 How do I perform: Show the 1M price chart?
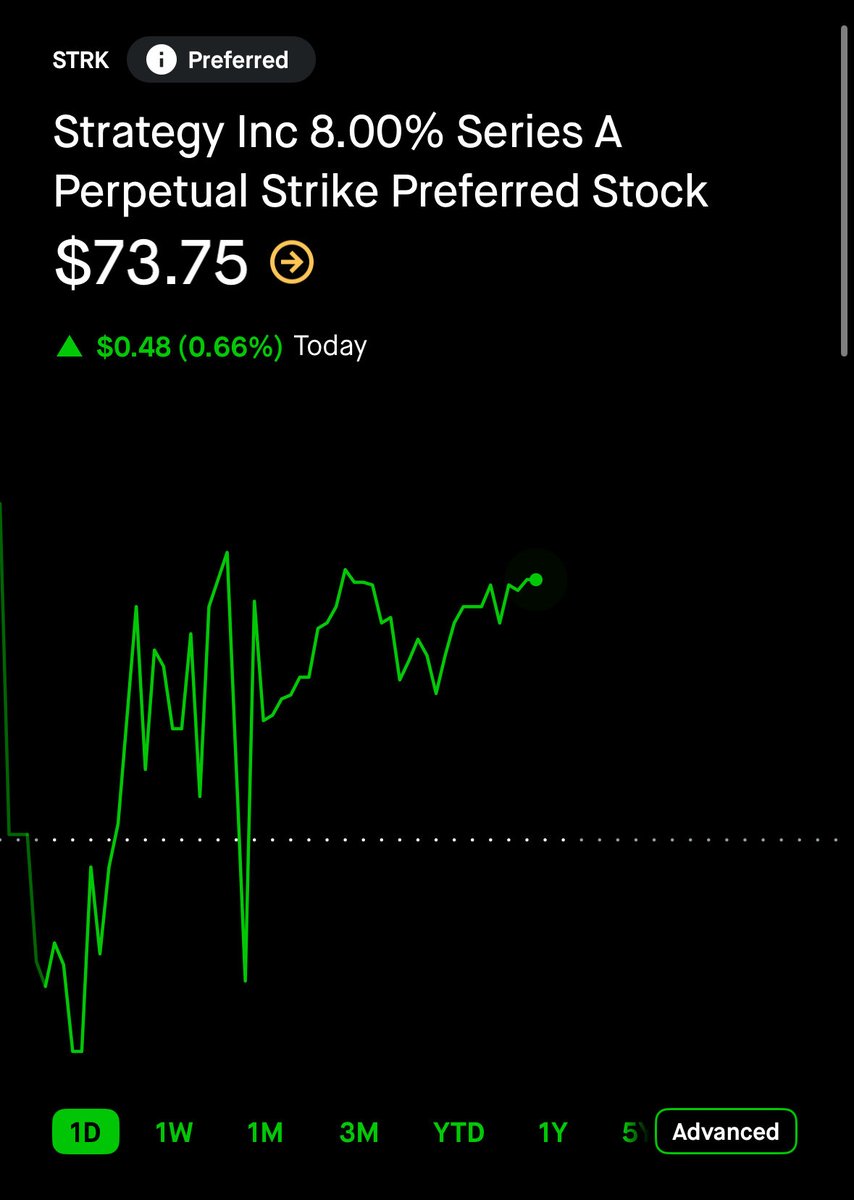click(265, 1132)
